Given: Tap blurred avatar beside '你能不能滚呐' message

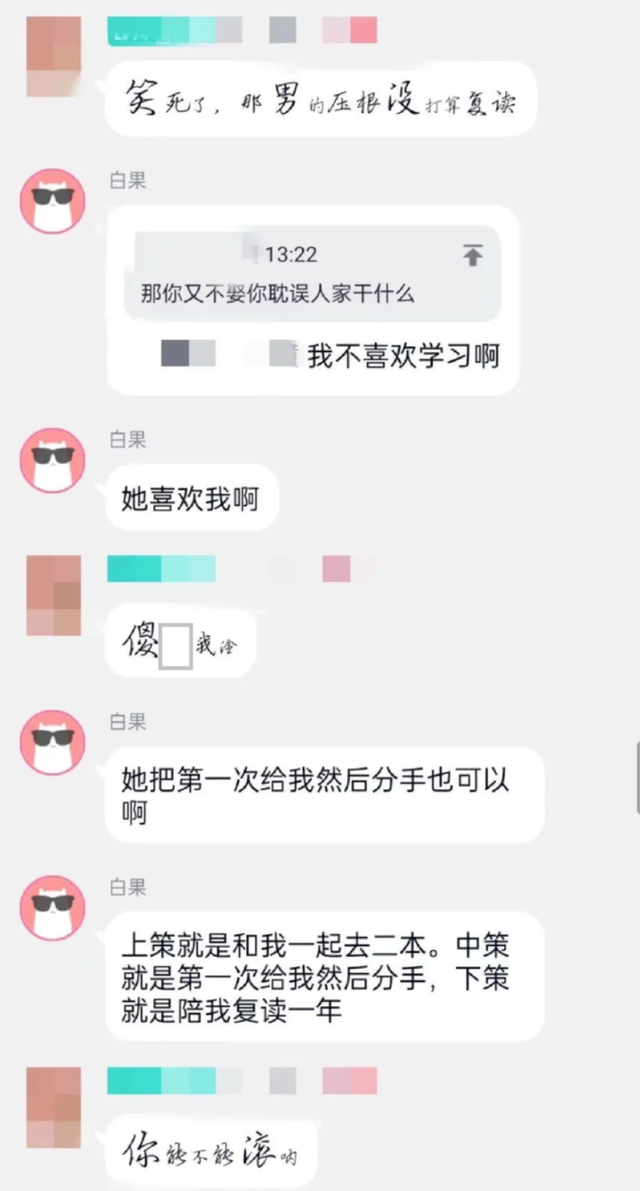Looking at the screenshot, I should (x=53, y=1107).
